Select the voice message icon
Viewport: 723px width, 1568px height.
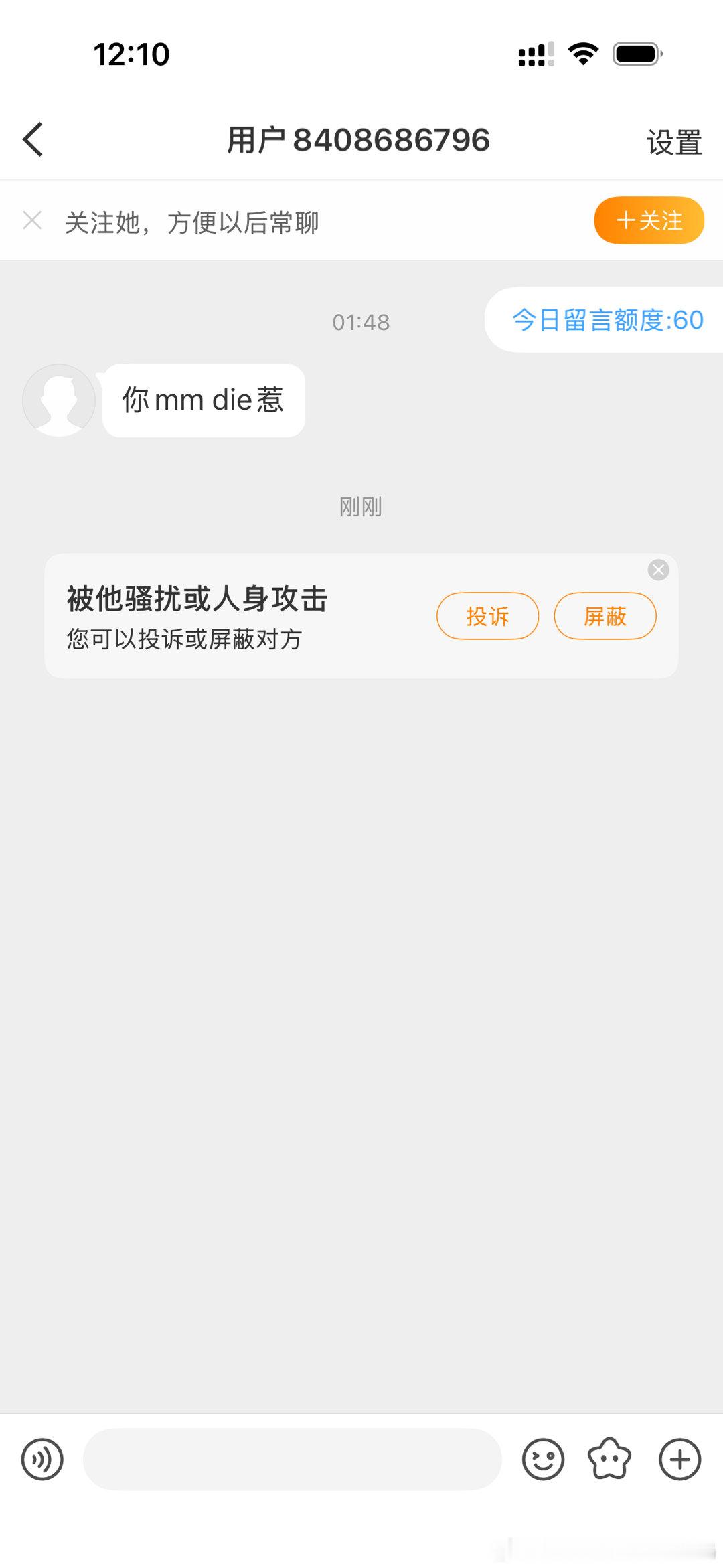[x=42, y=1460]
